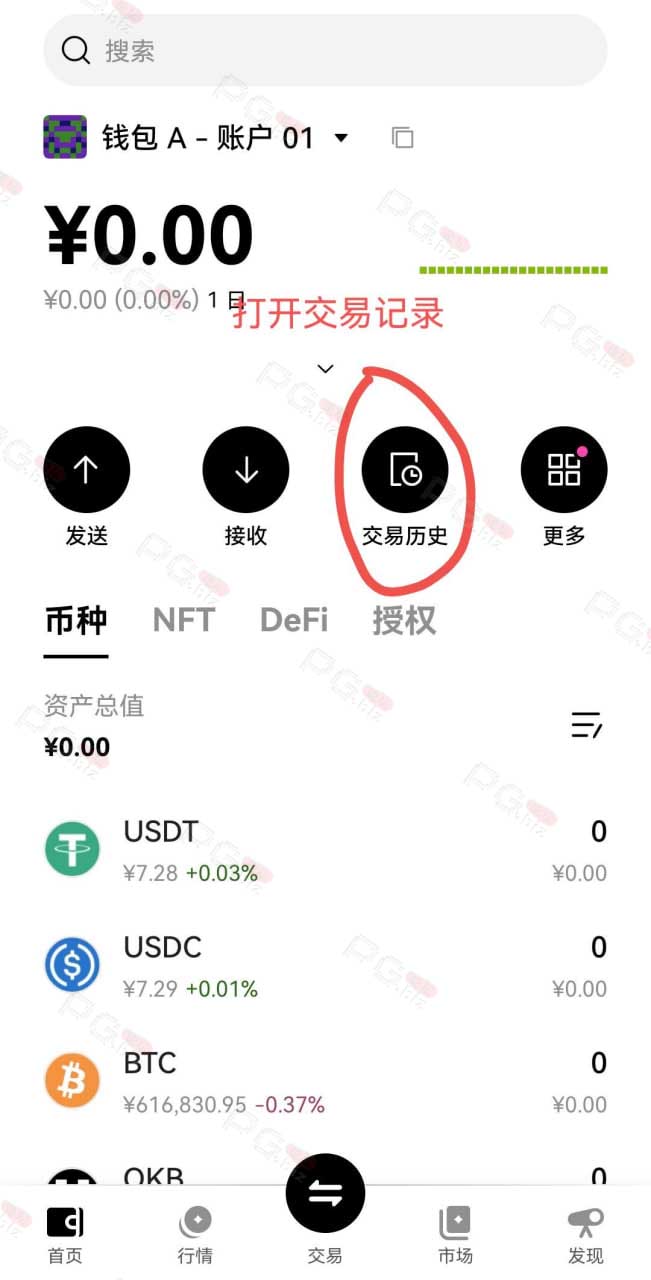Go to the 行情 bottom tab
This screenshot has height=1280, width=651.
tap(195, 1235)
